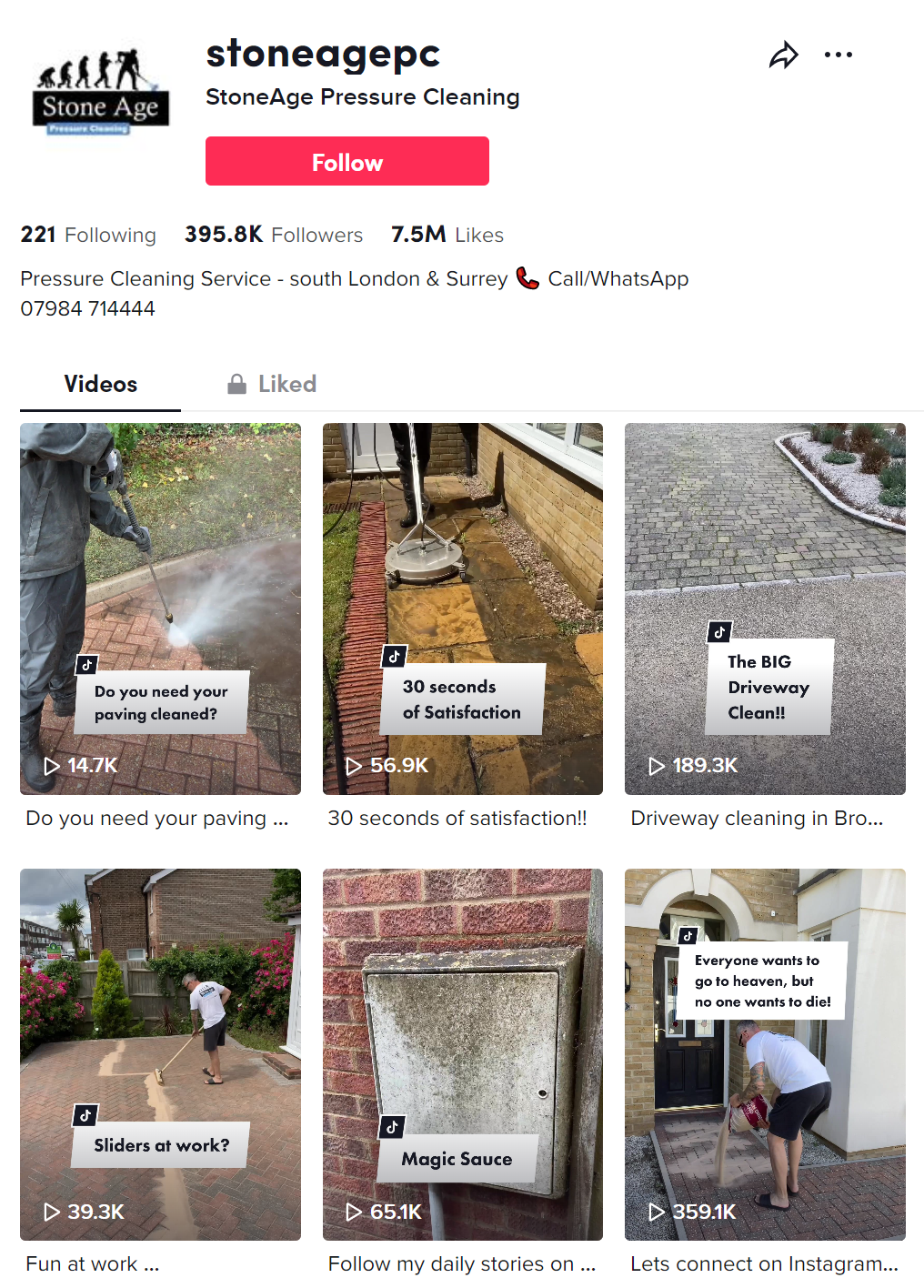Switch to the Liked tab
The image size is (924, 1288).
pyautogui.click(x=272, y=384)
